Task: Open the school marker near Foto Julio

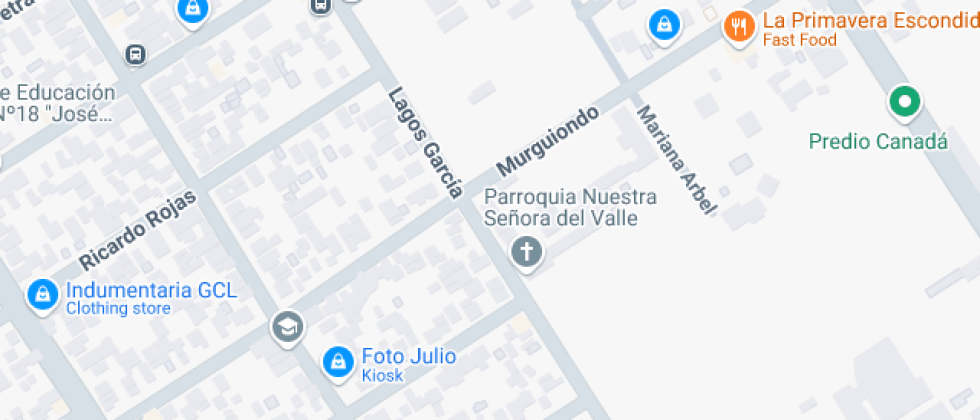Action: [288, 326]
